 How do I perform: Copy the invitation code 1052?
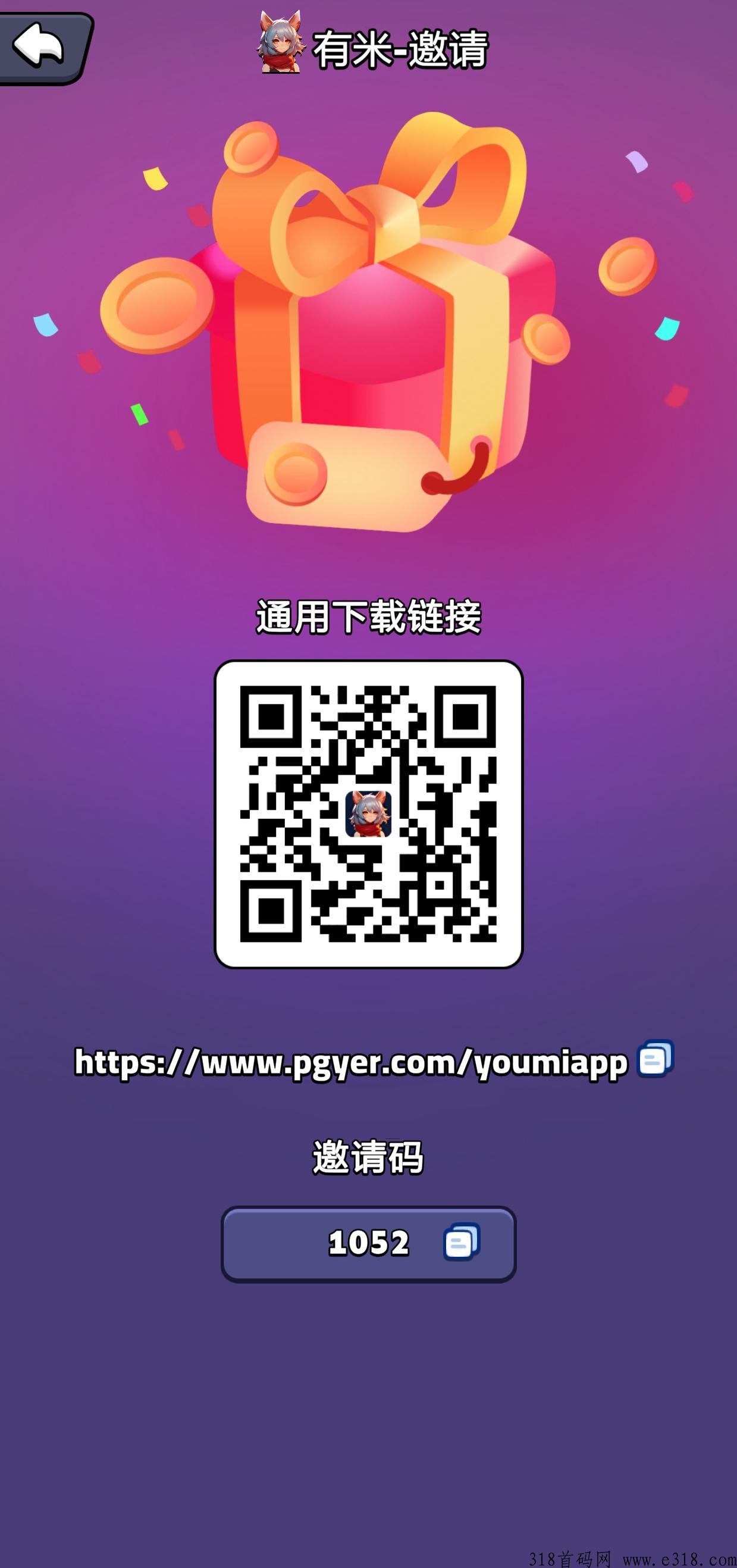point(462,1242)
